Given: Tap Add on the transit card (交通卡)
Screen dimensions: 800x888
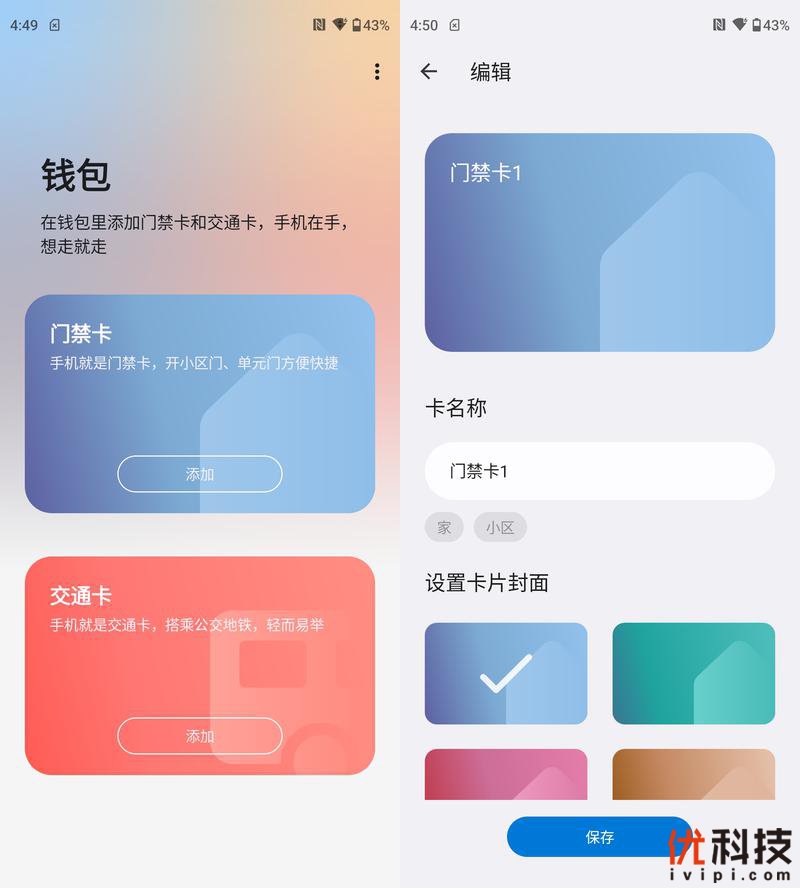Looking at the screenshot, I should coord(200,736).
